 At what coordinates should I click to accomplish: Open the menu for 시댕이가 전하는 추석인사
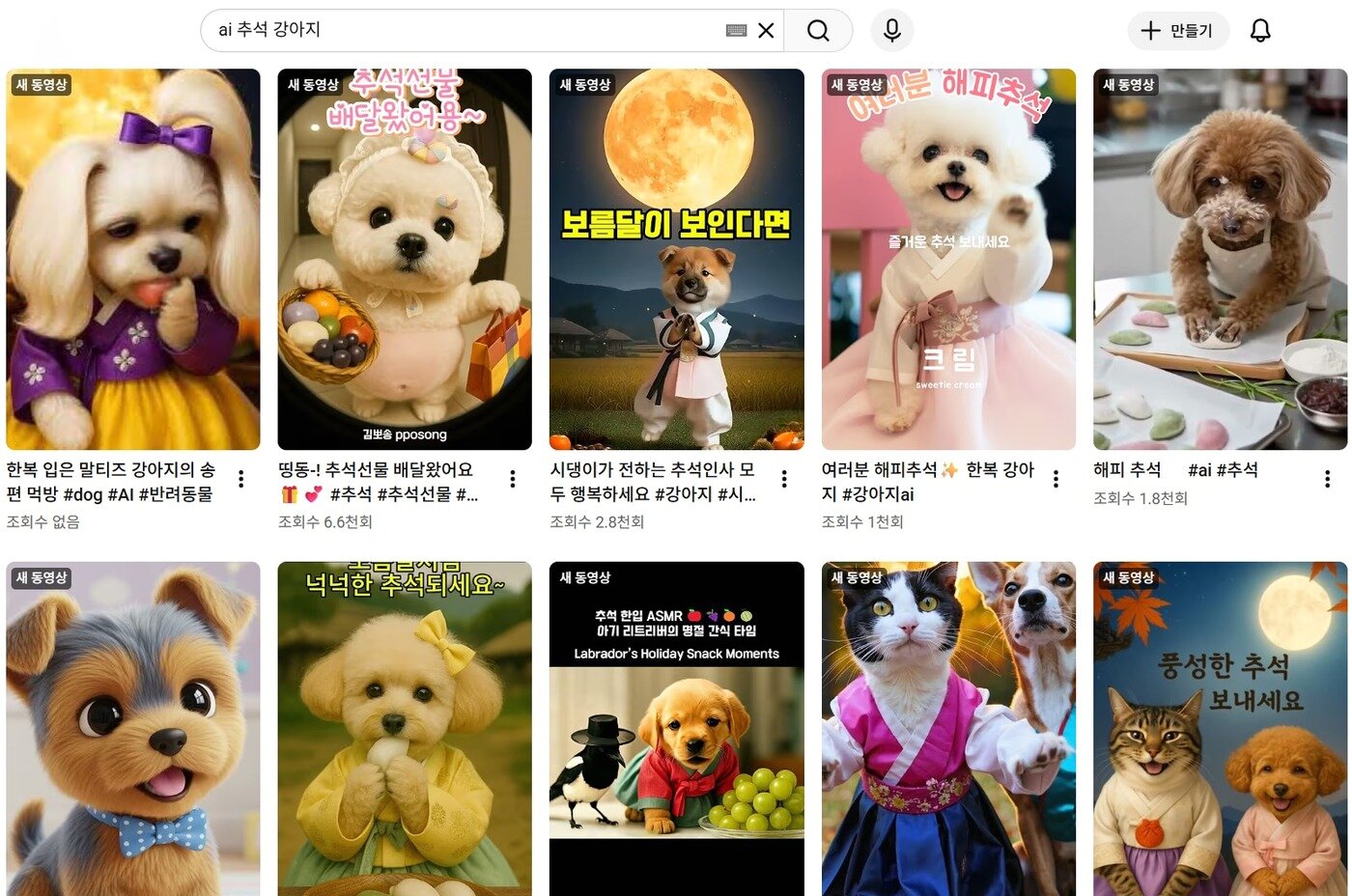(x=784, y=479)
